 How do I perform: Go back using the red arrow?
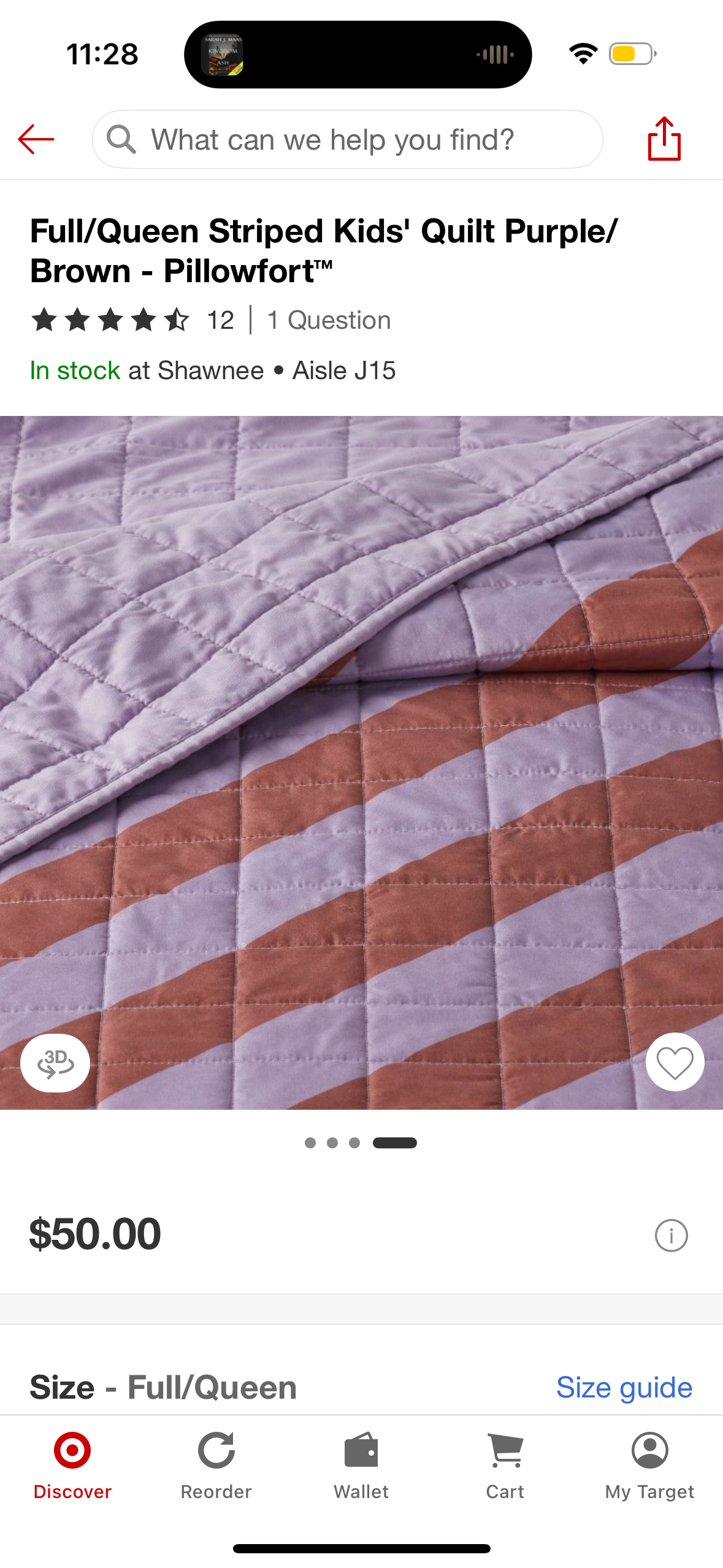click(36, 139)
